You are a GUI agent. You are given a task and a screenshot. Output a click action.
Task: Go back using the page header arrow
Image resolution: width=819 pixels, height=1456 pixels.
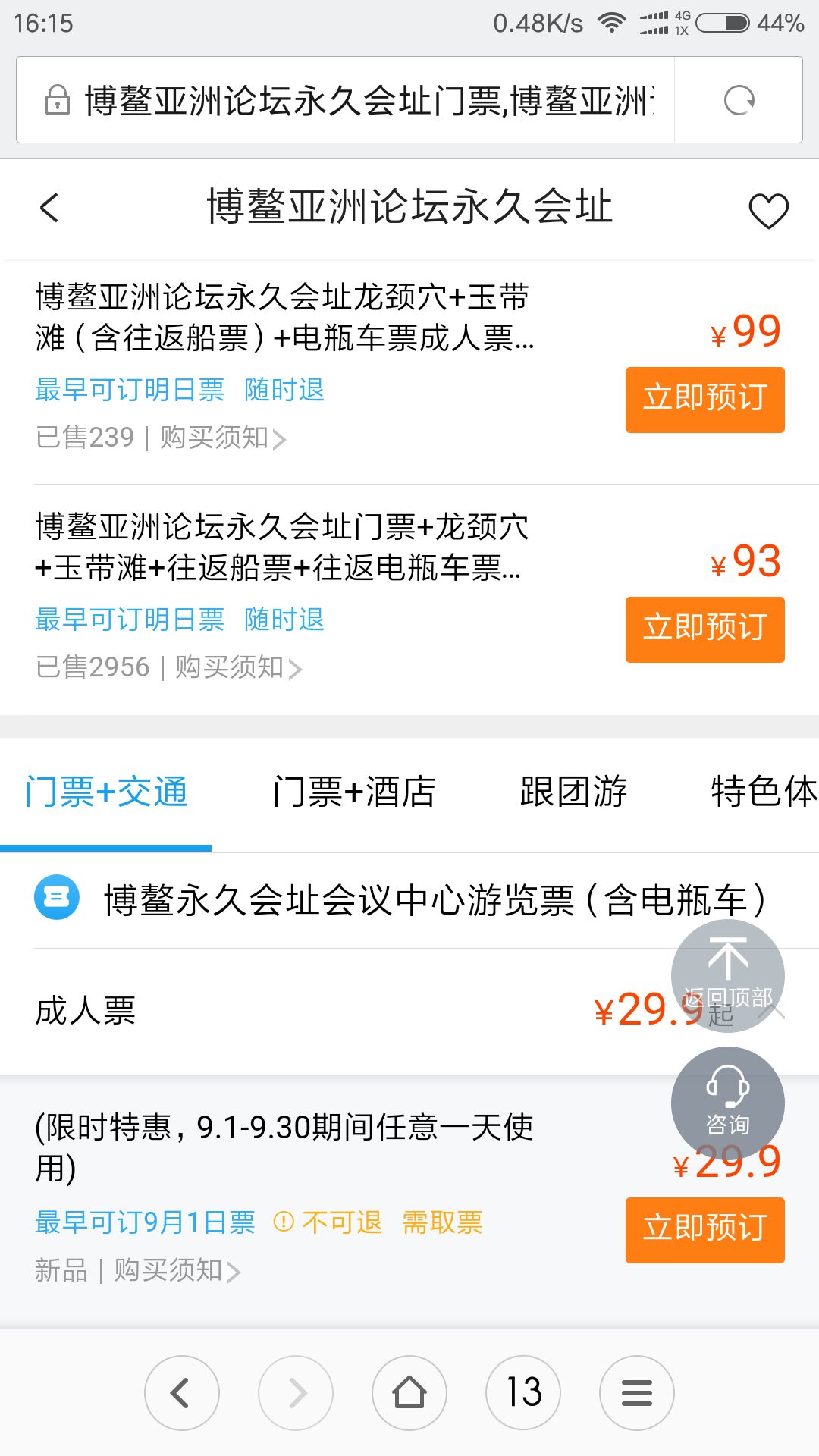49,208
